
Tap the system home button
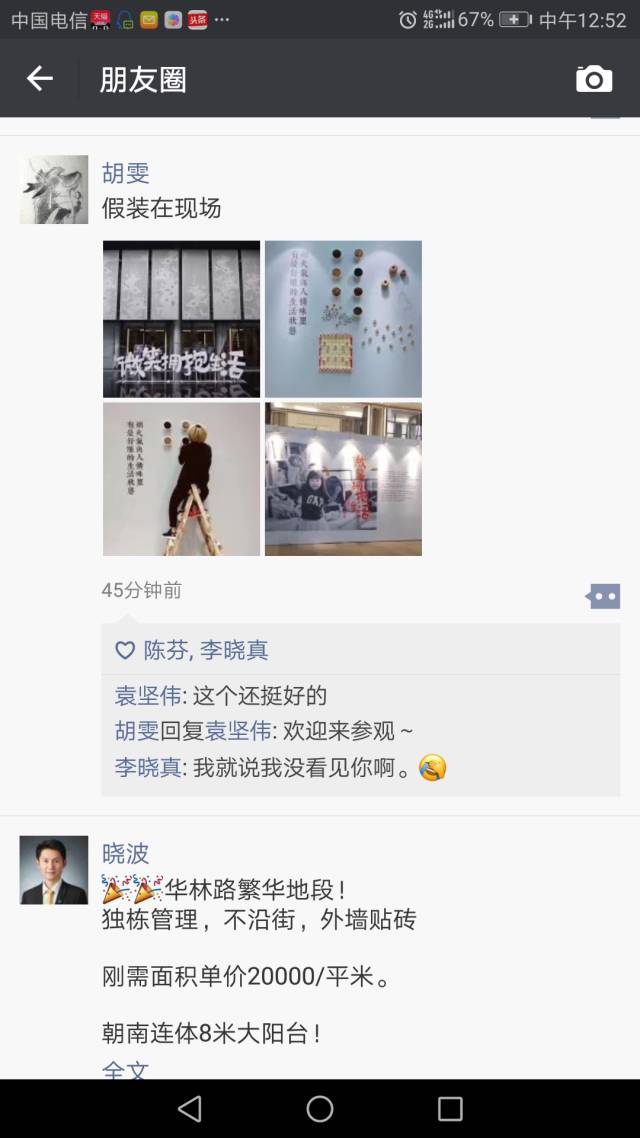click(320, 1108)
